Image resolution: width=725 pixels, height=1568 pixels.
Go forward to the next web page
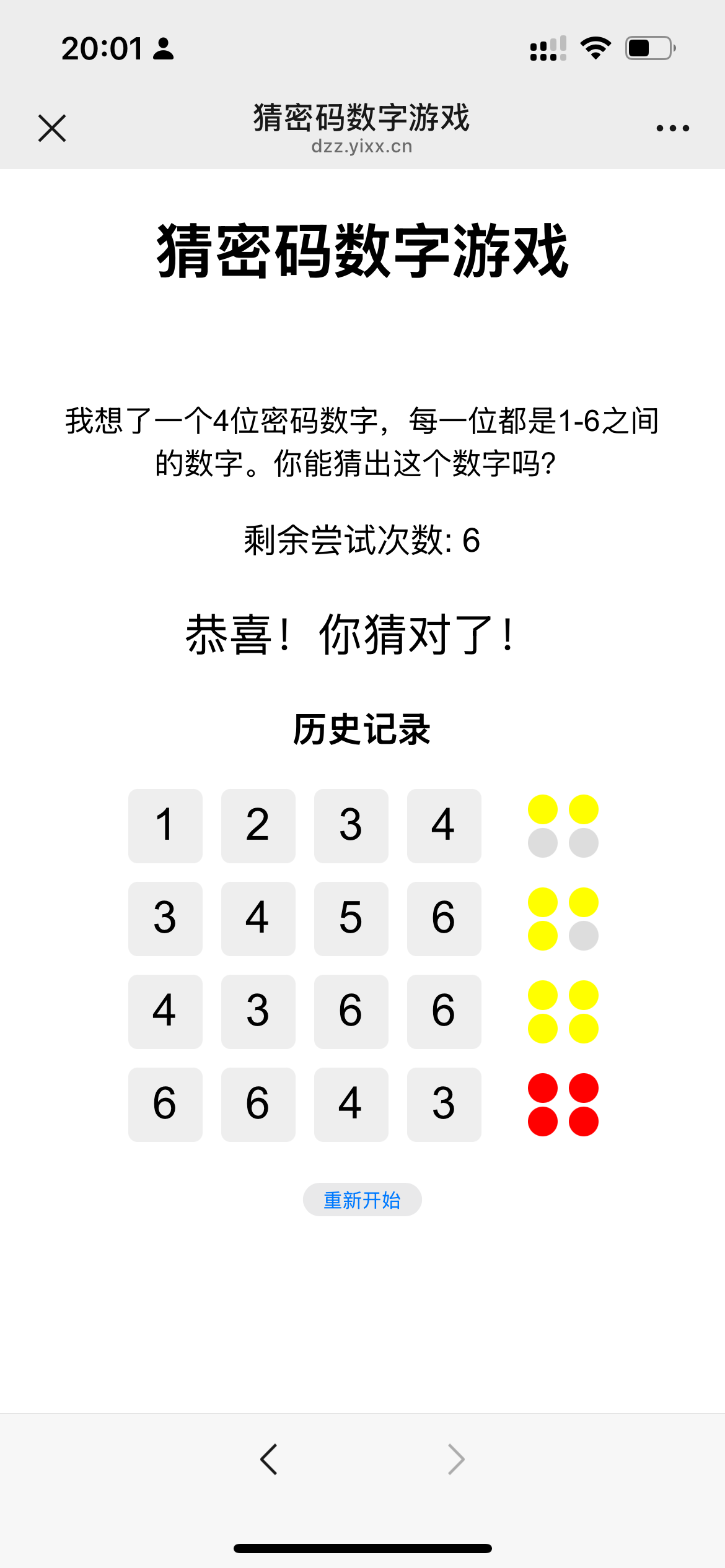coord(456,1460)
